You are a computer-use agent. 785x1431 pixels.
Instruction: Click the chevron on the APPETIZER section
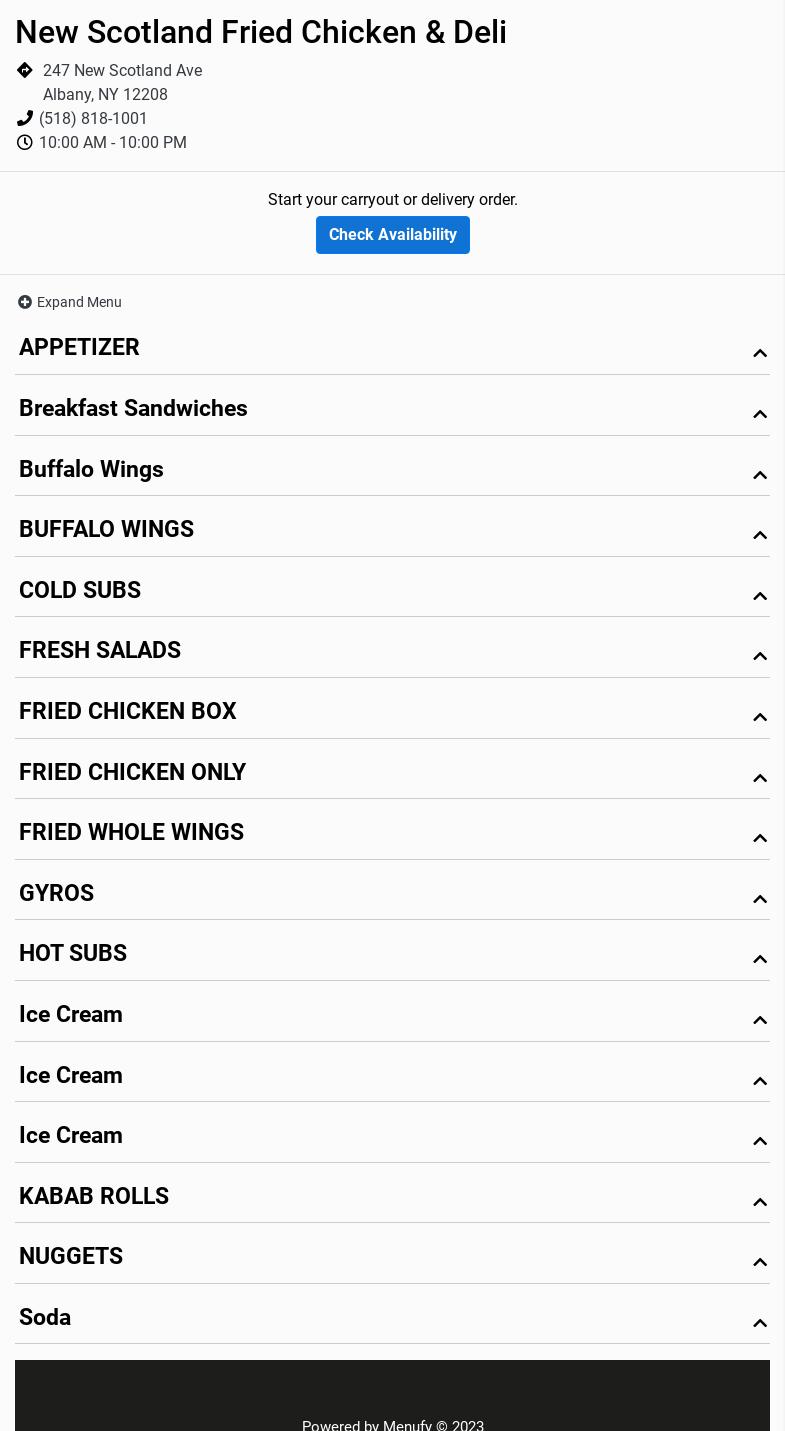pos(760,353)
